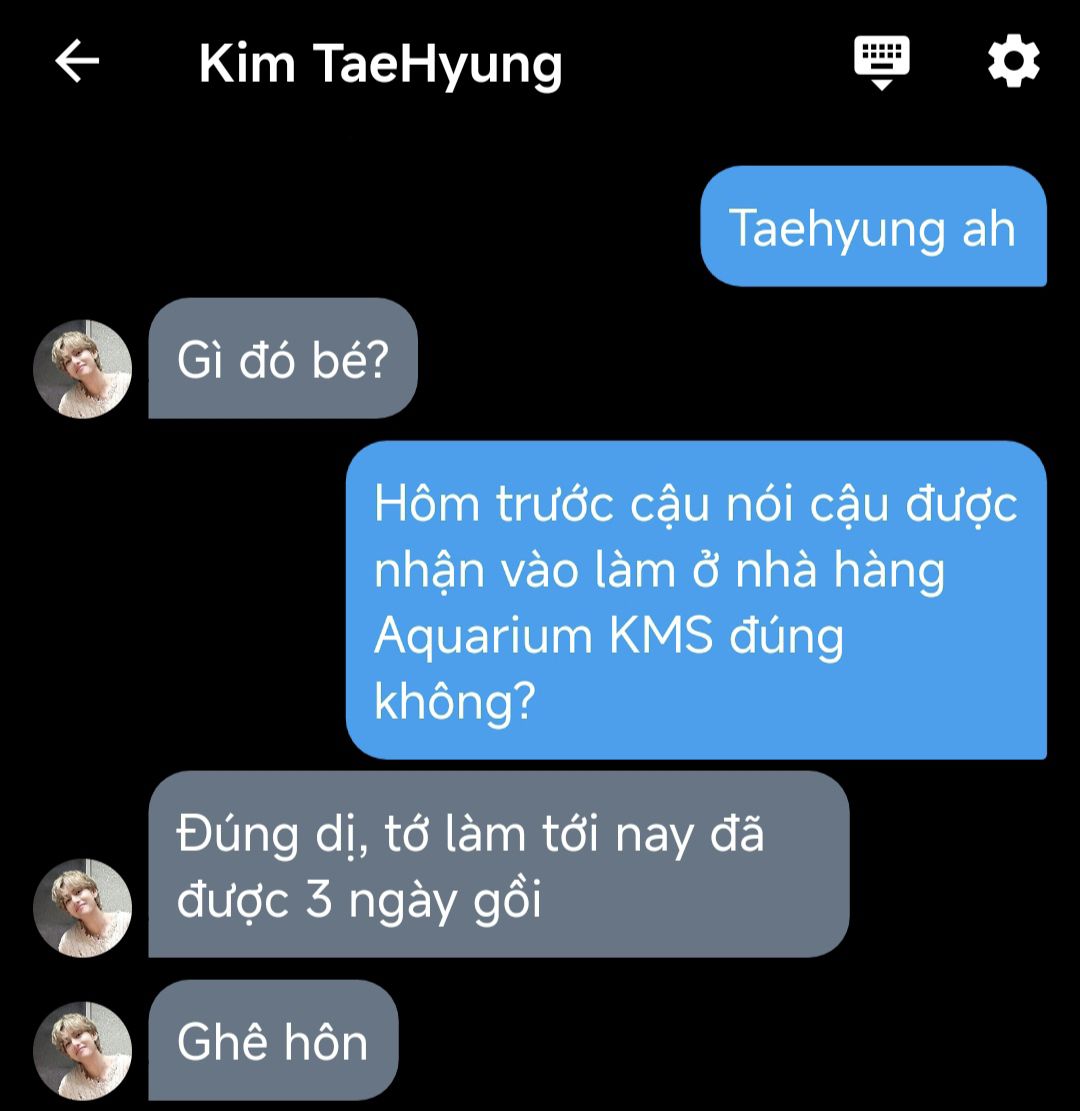Viewport: 1080px width, 1111px height.
Task: Tap Kim TaeHyung's avatar beside "Gì đó bé?"
Action: (83, 368)
